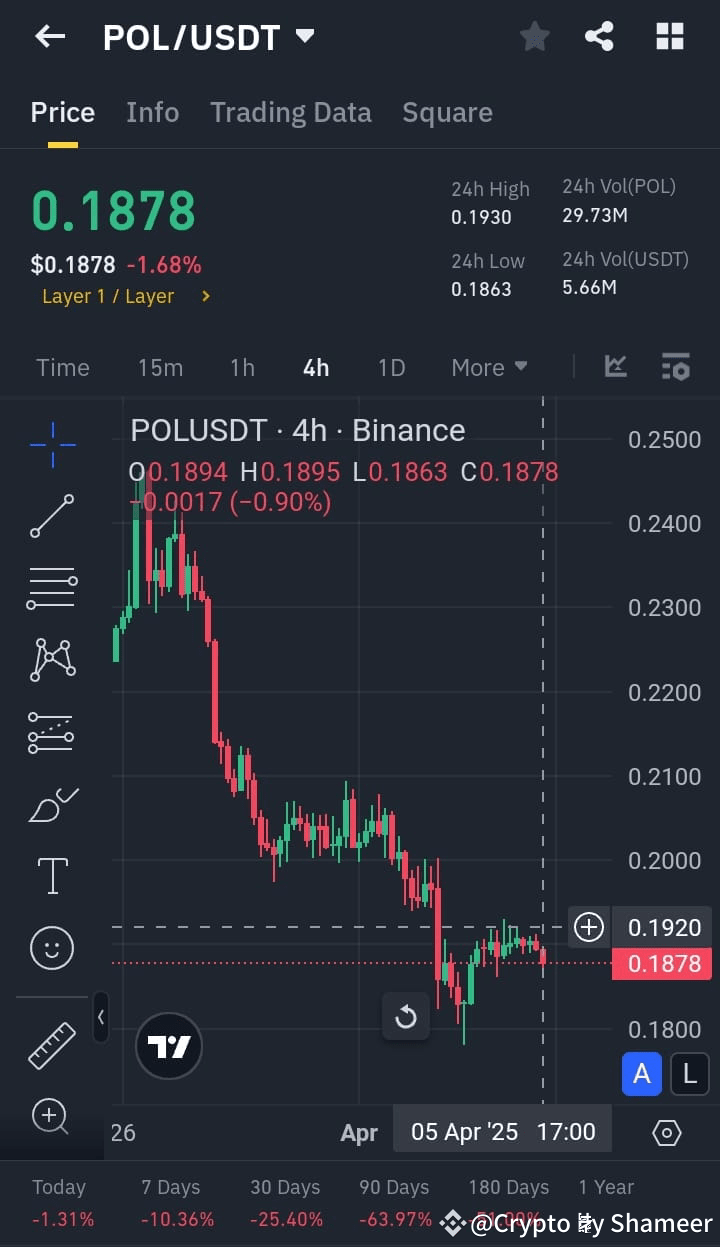Open the POL/USDT pair selector dropdown

point(305,36)
